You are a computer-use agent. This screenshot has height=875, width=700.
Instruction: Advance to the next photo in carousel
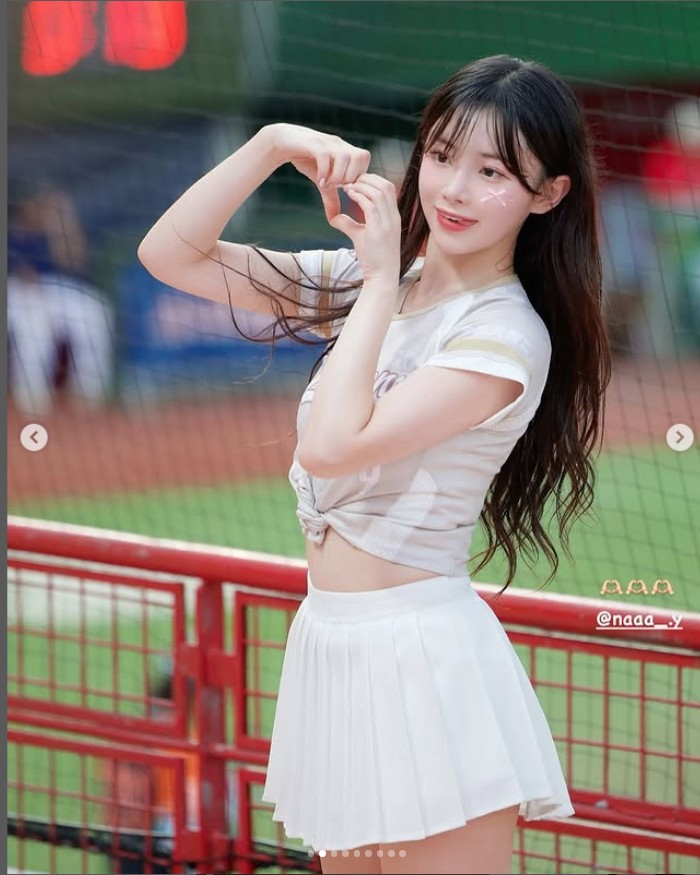coord(679,437)
